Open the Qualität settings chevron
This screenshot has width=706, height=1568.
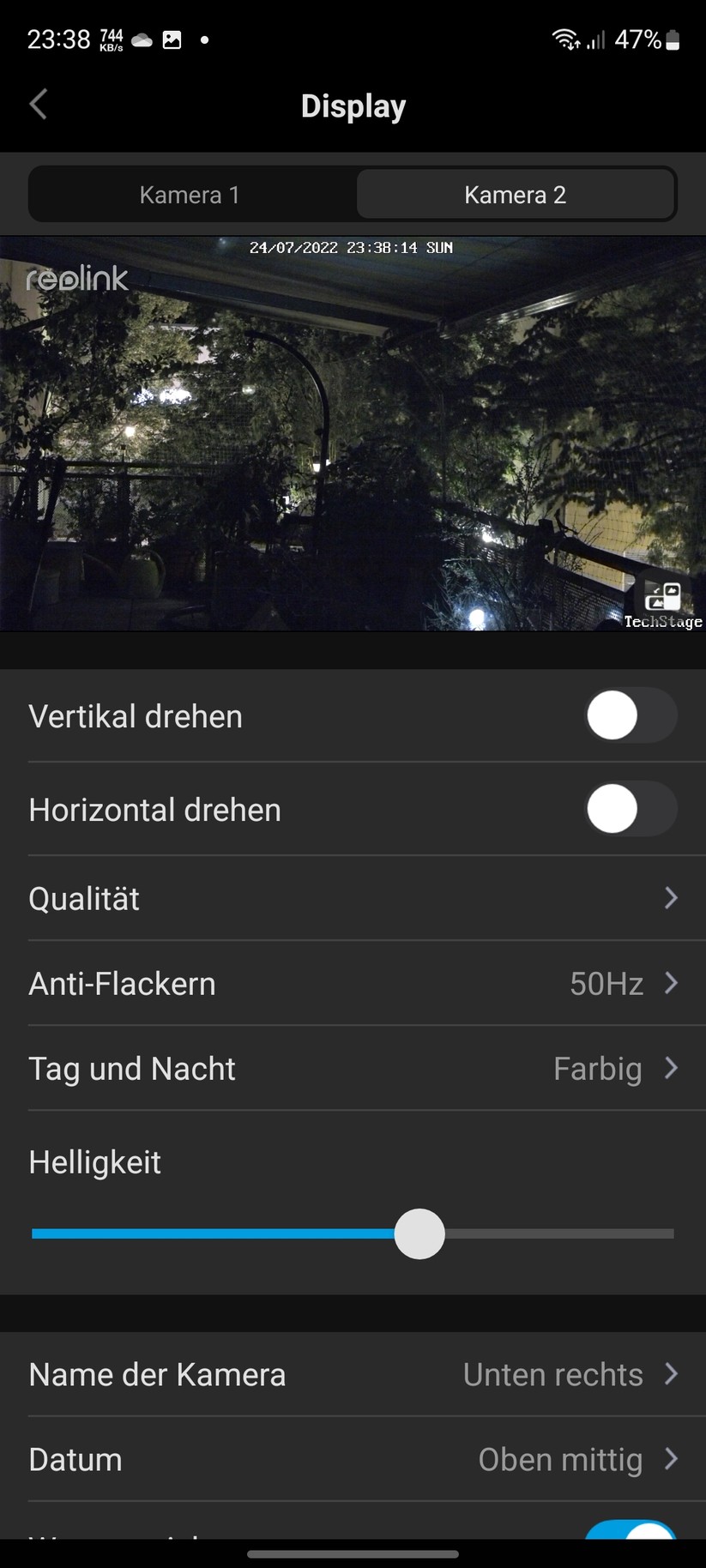point(672,898)
